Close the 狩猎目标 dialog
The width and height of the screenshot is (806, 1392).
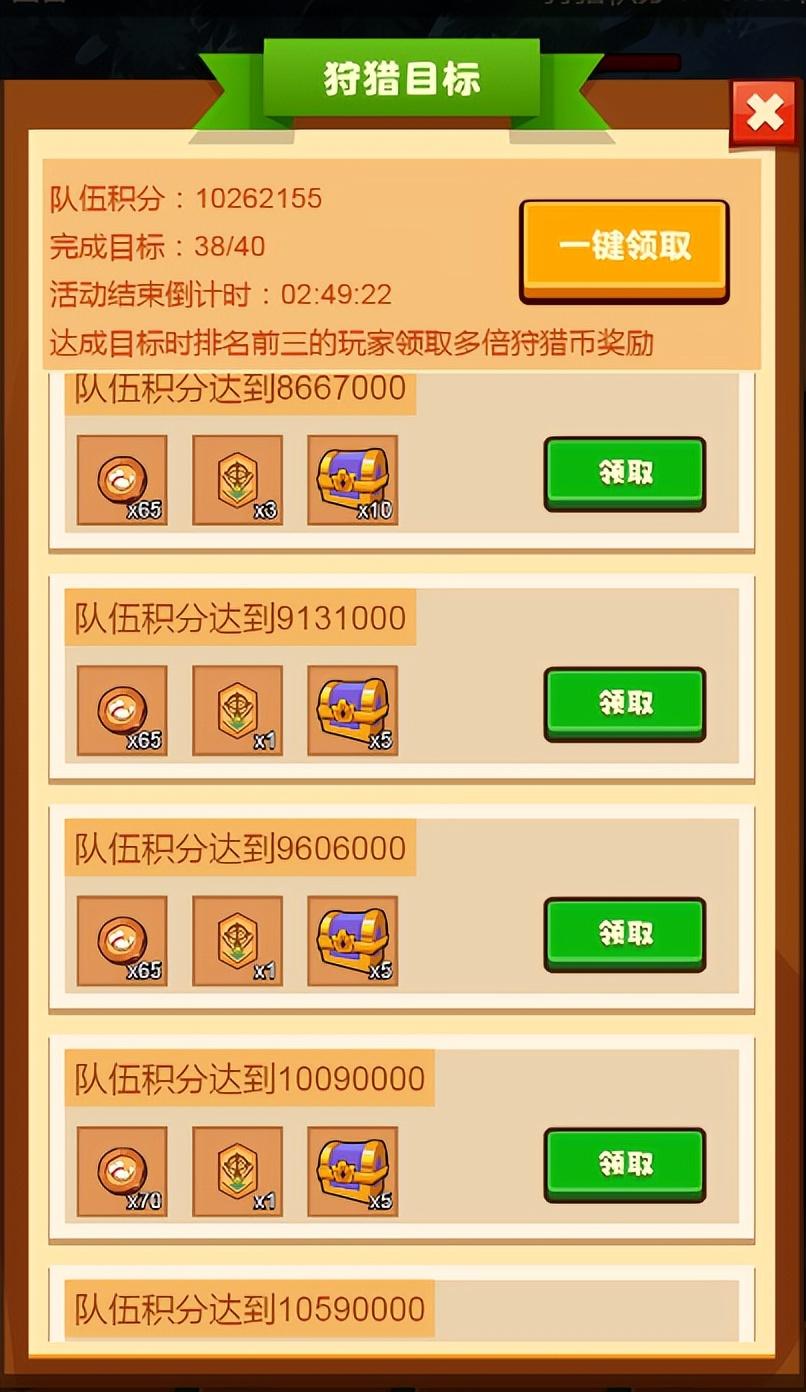(765, 114)
